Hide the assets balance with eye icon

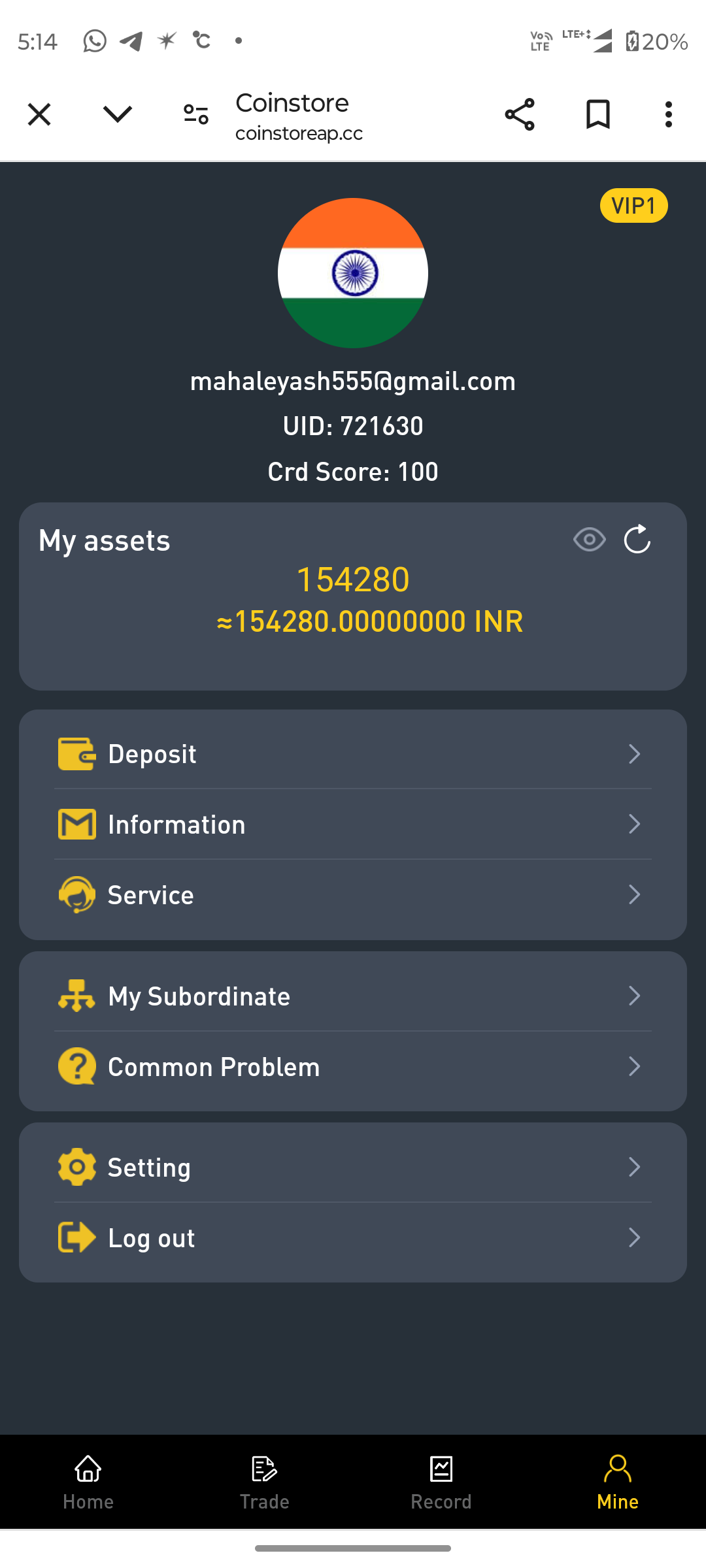tap(589, 540)
